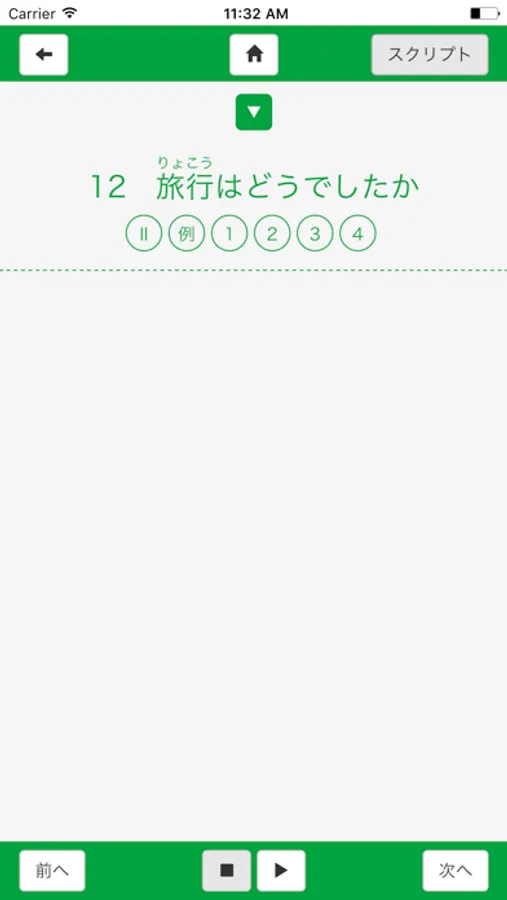Stop audio playback
This screenshot has height=900, width=507.
[x=227, y=870]
